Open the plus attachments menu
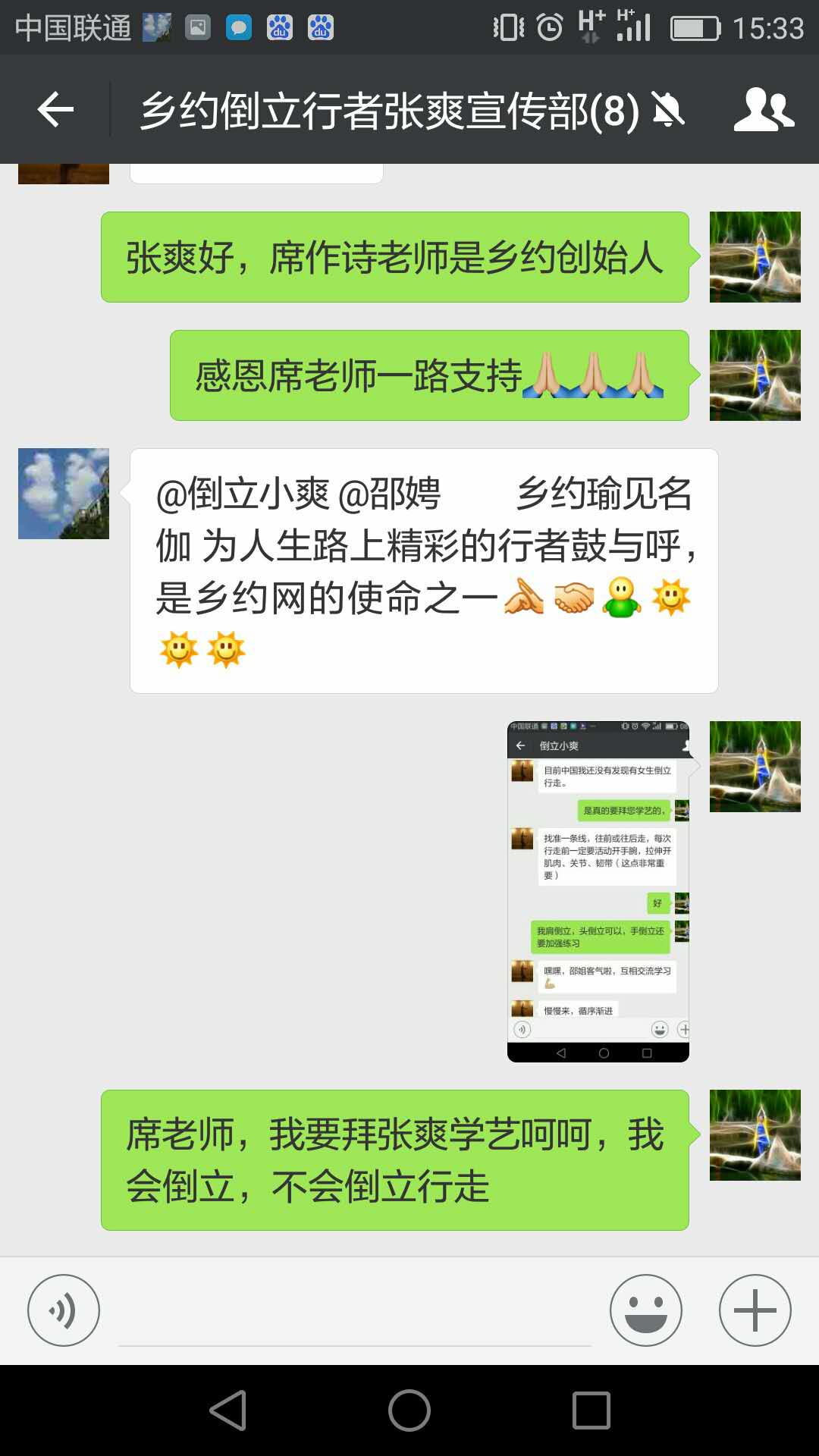 point(755,1310)
